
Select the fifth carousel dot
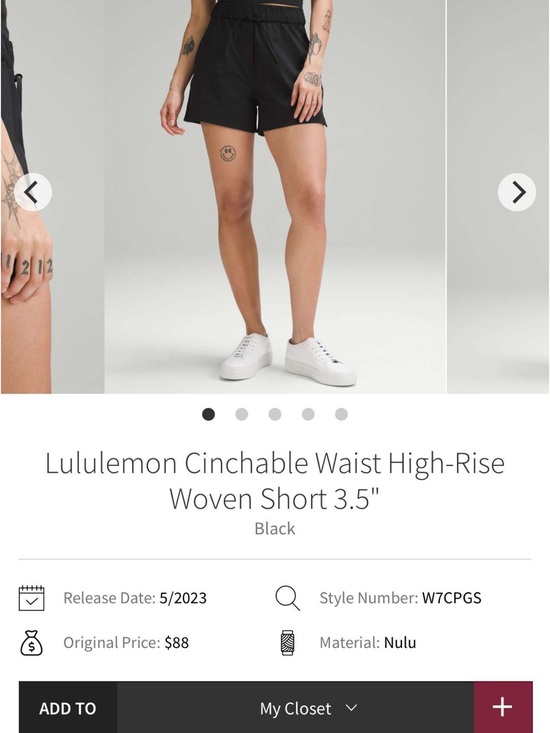341,414
